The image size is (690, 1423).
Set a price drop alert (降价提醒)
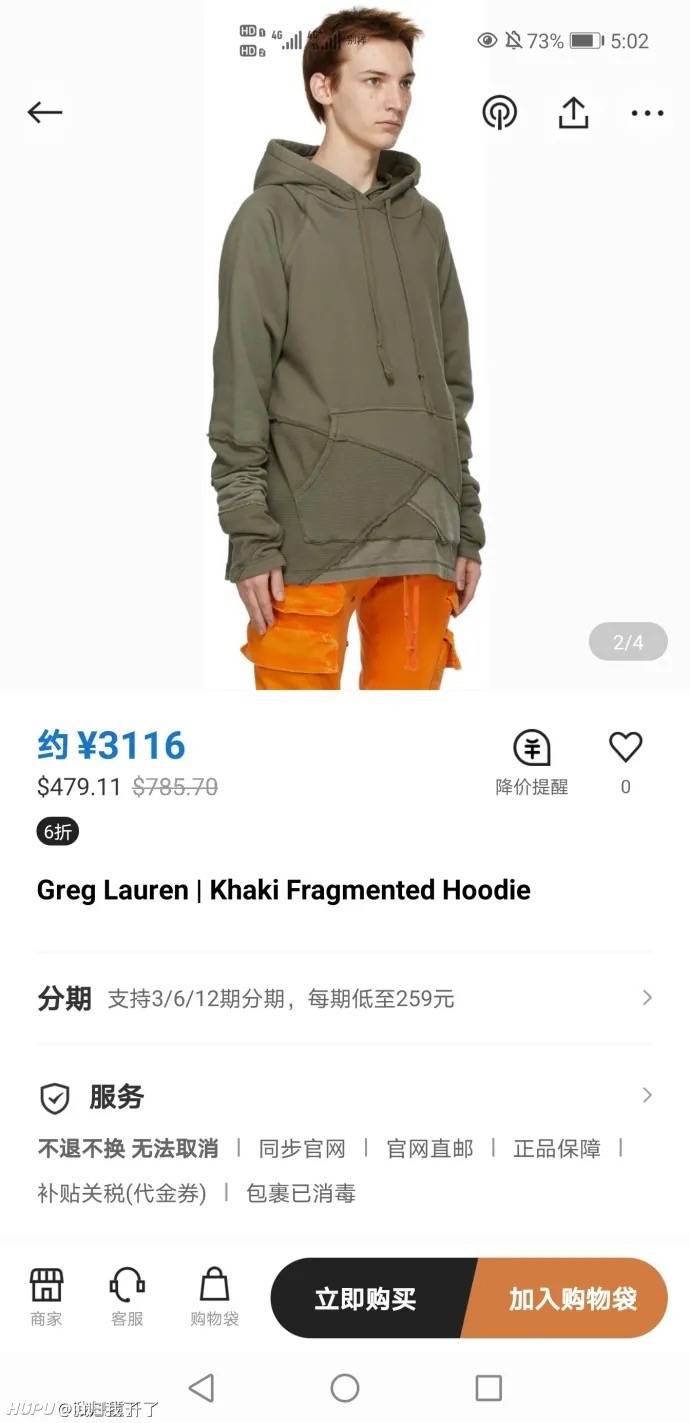[531, 760]
